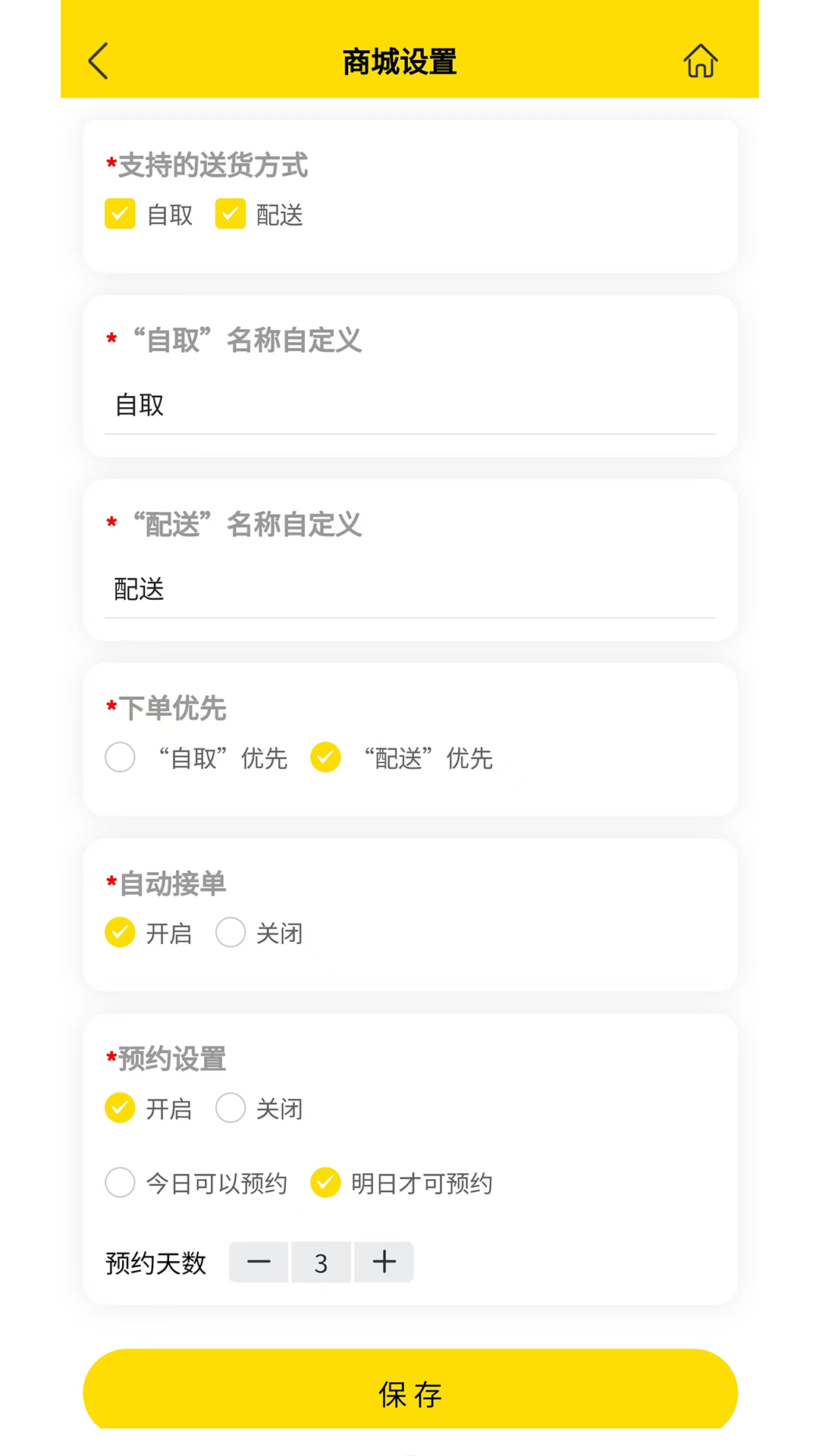Disable 自动接单 by selecting 关闭

(231, 933)
